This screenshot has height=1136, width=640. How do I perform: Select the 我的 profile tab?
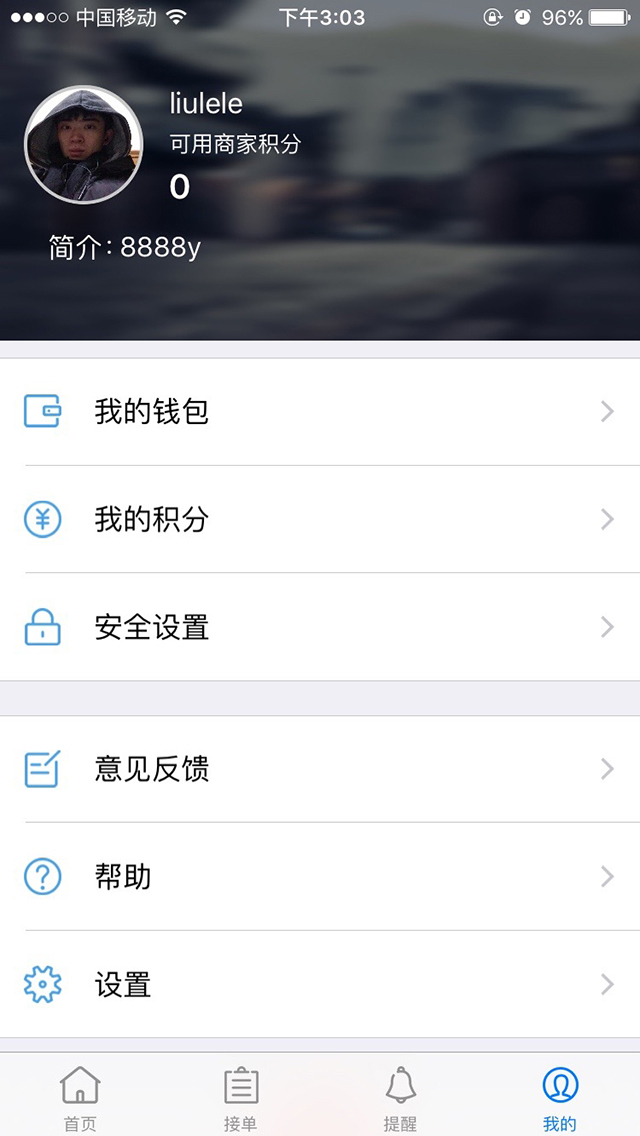[560, 1097]
